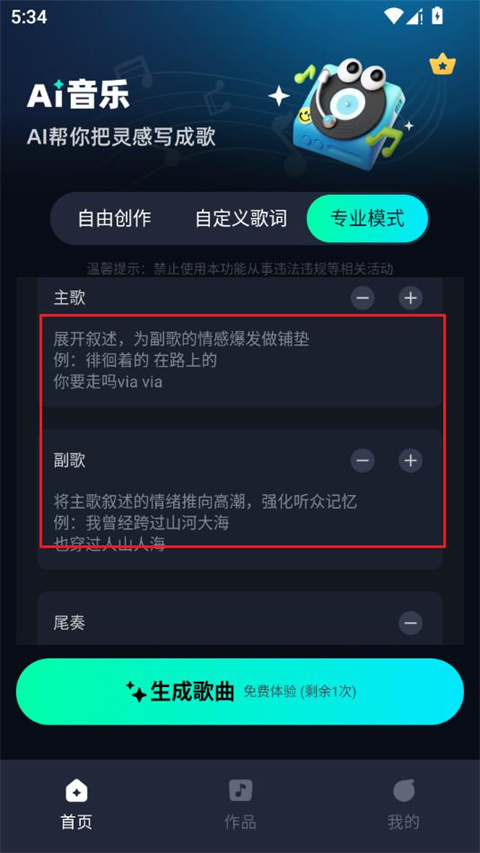Open the 作品 tab
The image size is (480, 853).
coord(240,805)
